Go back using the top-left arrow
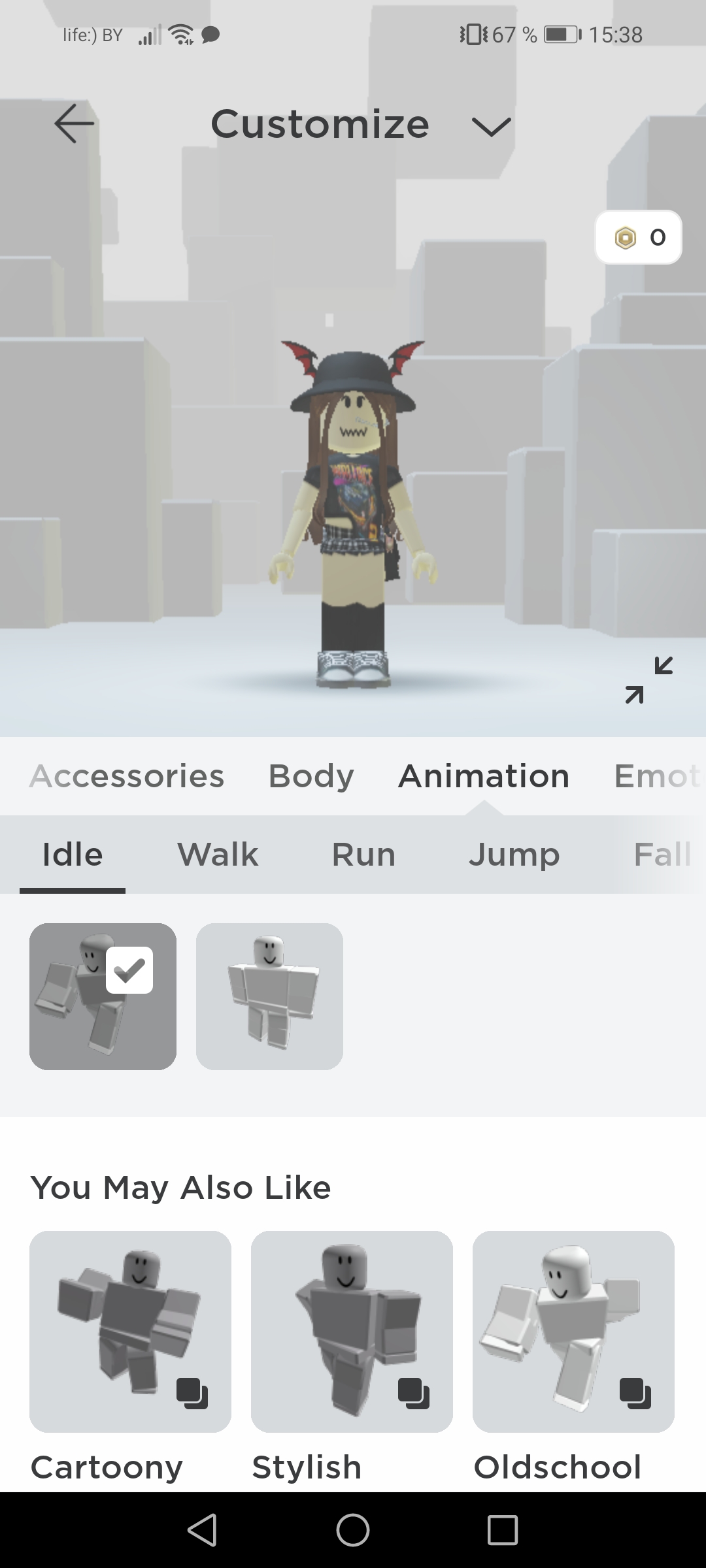The width and height of the screenshot is (706, 1568). pyautogui.click(x=74, y=123)
